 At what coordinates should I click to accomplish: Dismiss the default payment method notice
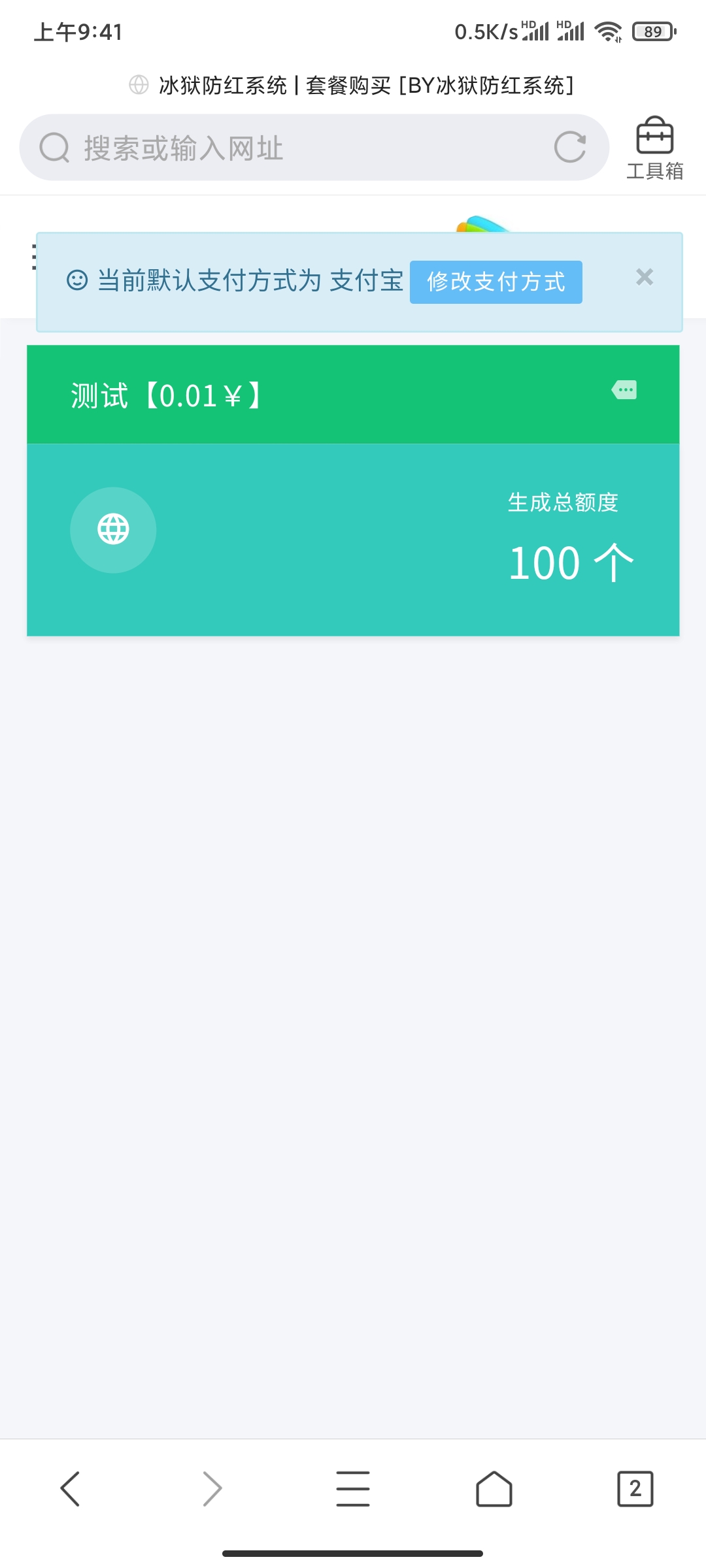[x=645, y=278]
